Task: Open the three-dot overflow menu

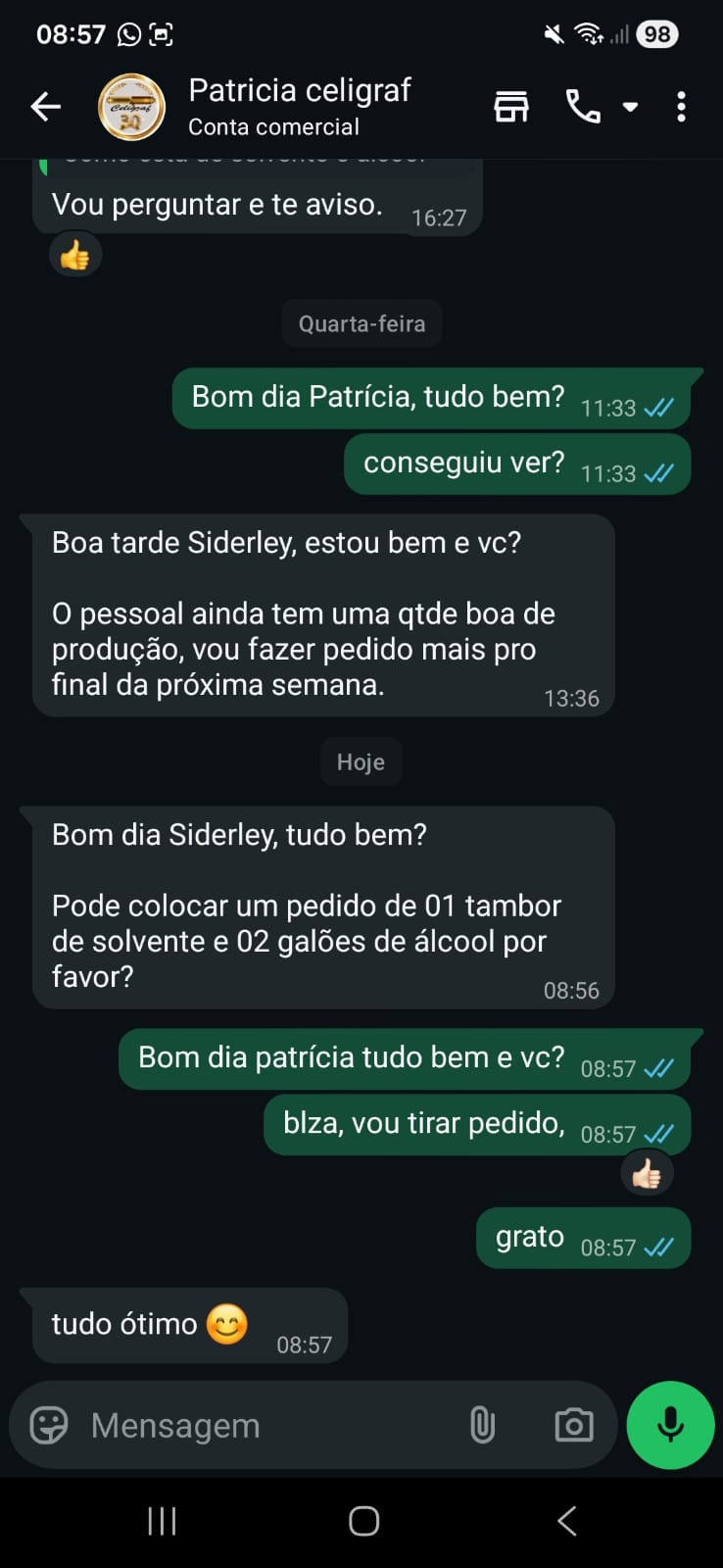Action: (682, 107)
